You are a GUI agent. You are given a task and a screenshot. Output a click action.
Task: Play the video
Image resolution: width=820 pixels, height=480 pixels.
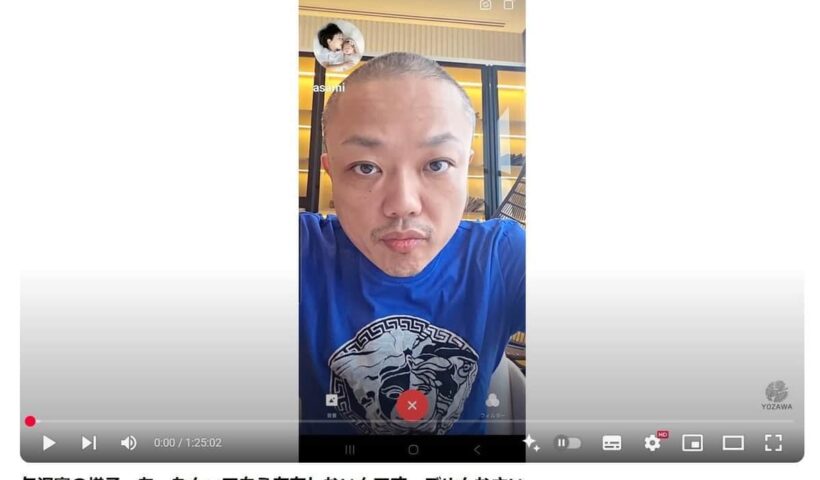(48, 442)
